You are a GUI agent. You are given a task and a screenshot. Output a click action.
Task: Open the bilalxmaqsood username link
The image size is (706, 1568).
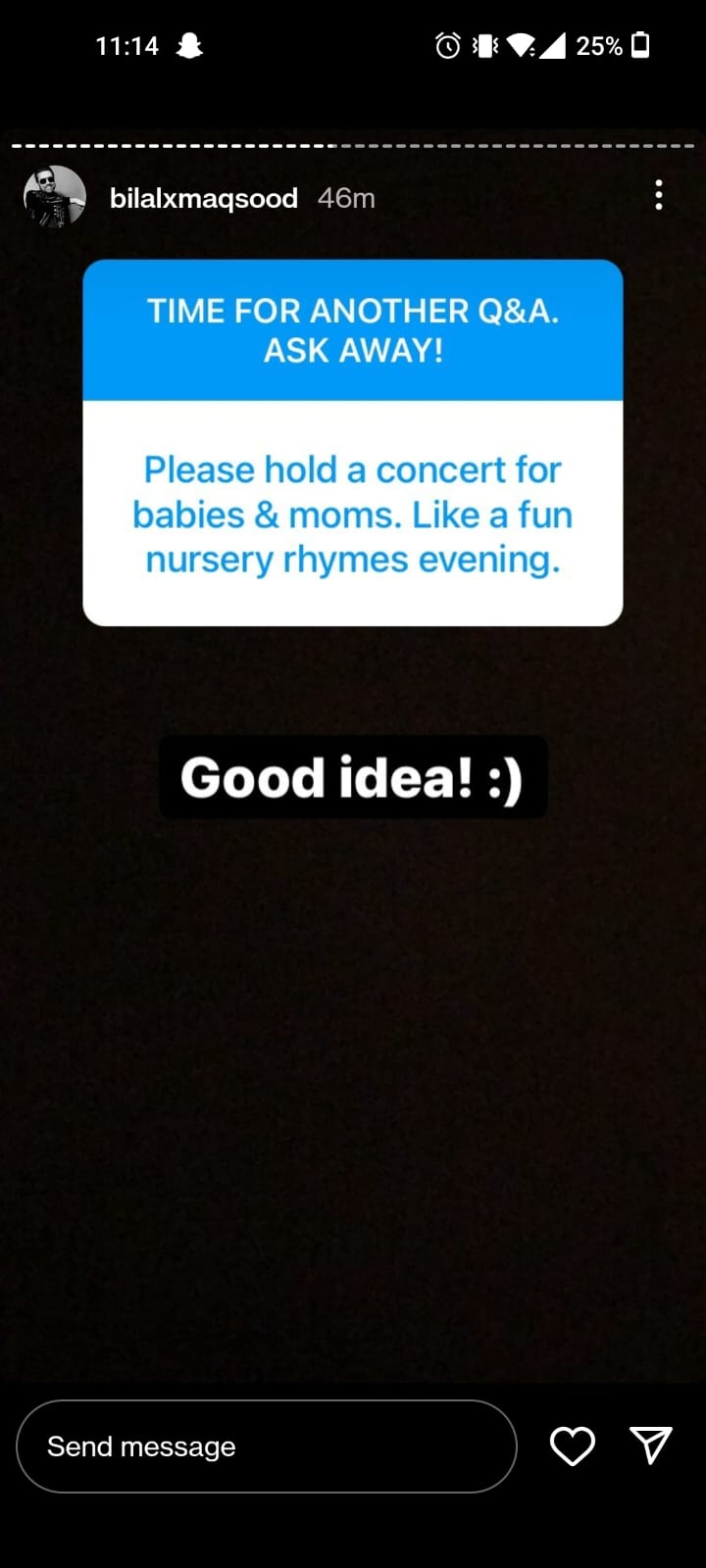[x=204, y=198]
